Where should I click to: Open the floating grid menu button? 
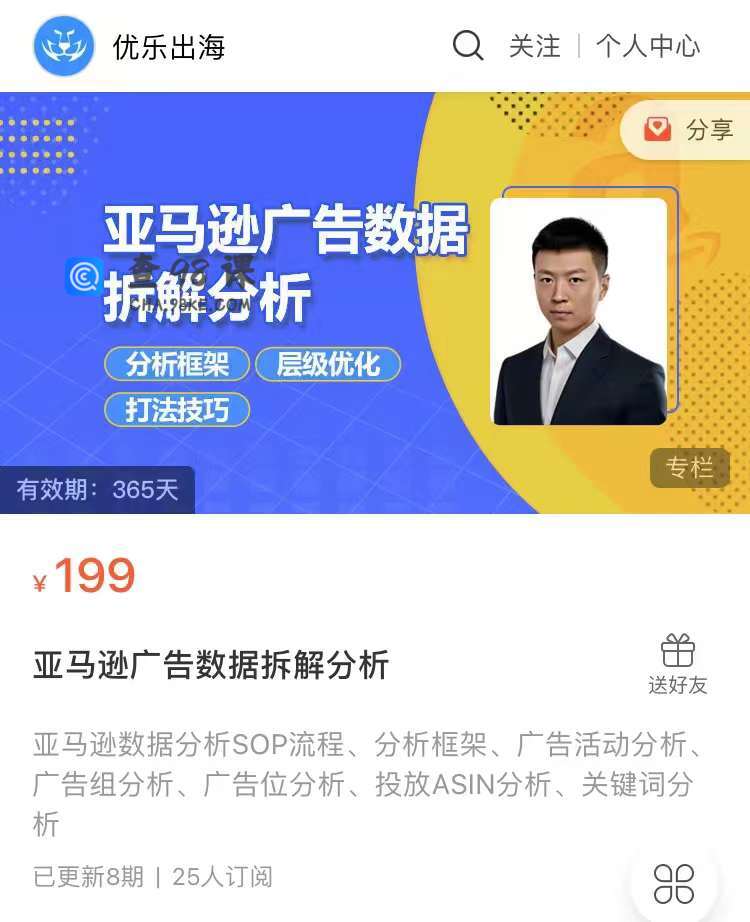674,883
